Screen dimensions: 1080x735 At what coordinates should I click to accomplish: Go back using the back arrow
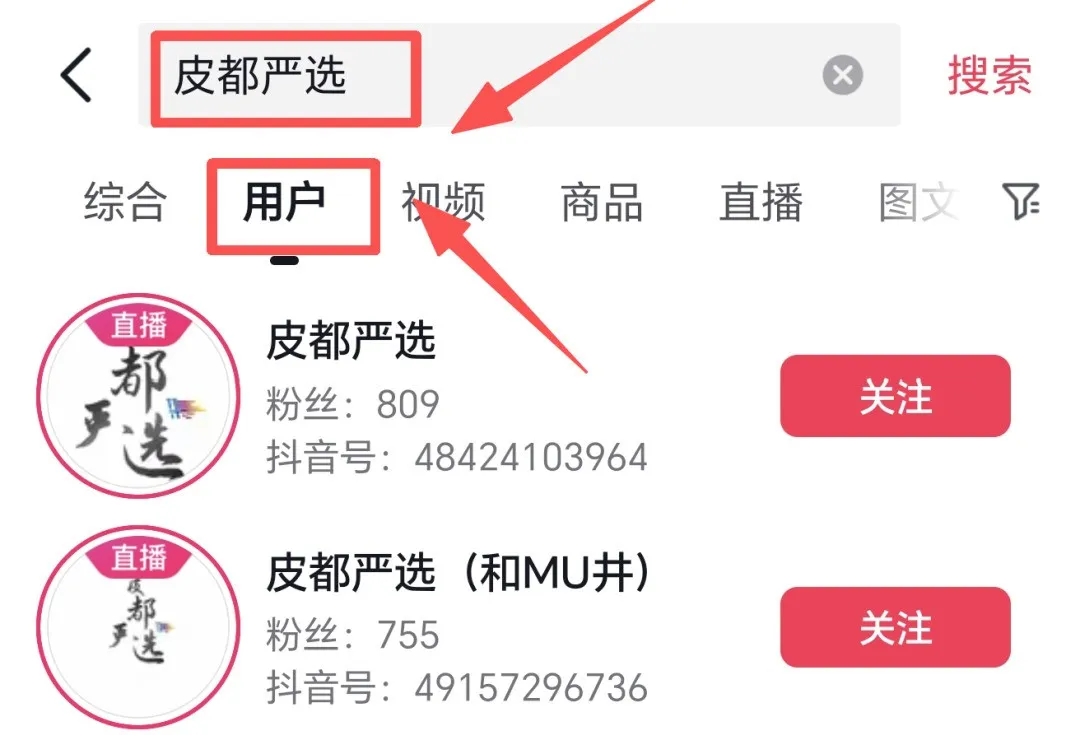(76, 74)
